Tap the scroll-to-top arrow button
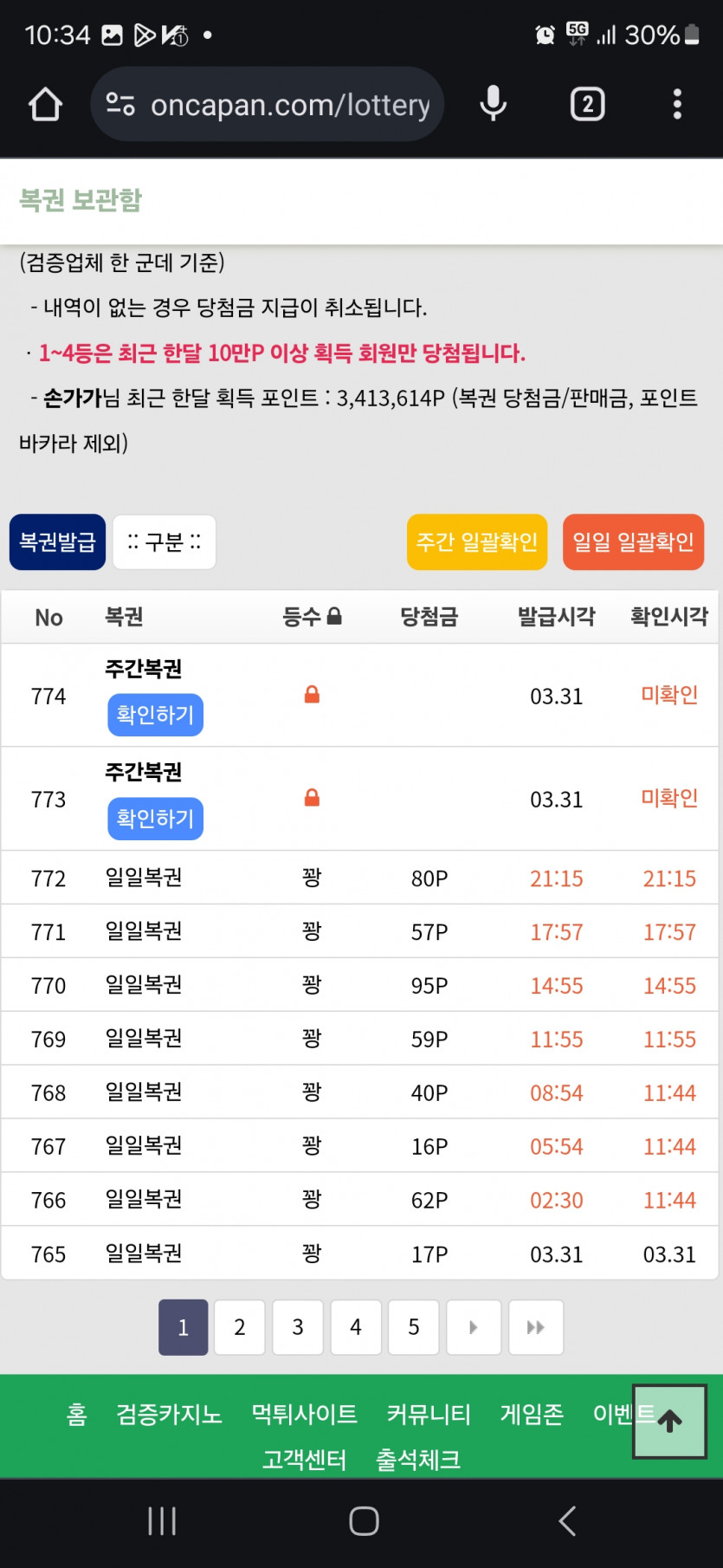 point(669,1422)
